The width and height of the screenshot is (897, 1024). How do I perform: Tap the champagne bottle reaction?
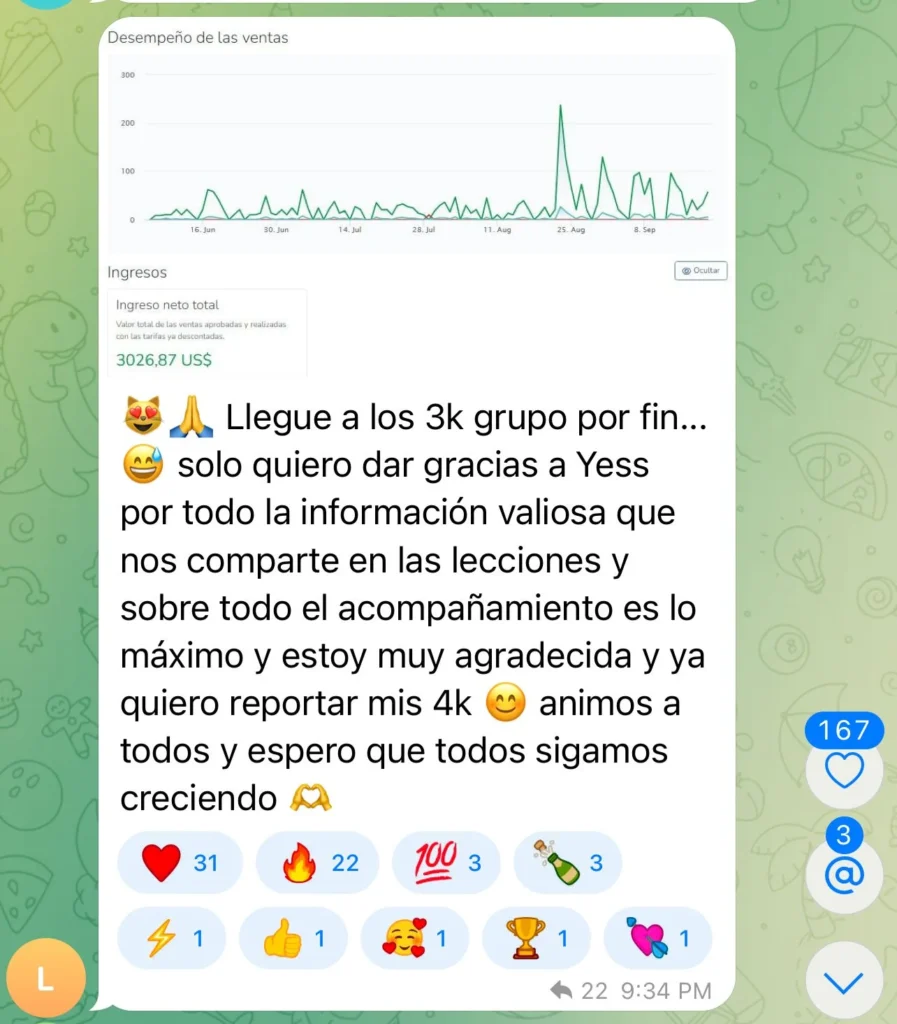pos(567,862)
